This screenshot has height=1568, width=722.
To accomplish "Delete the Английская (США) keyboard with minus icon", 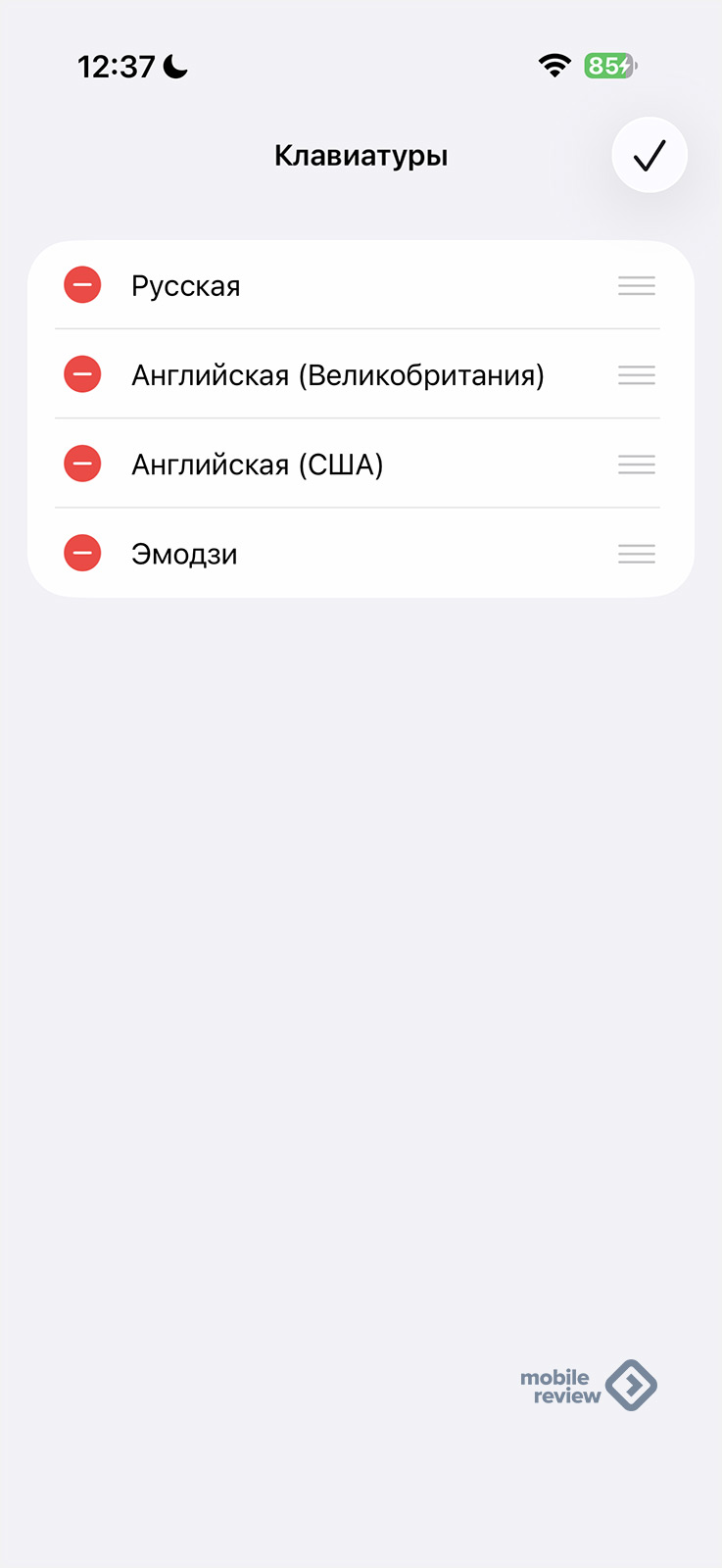I will coord(82,464).
